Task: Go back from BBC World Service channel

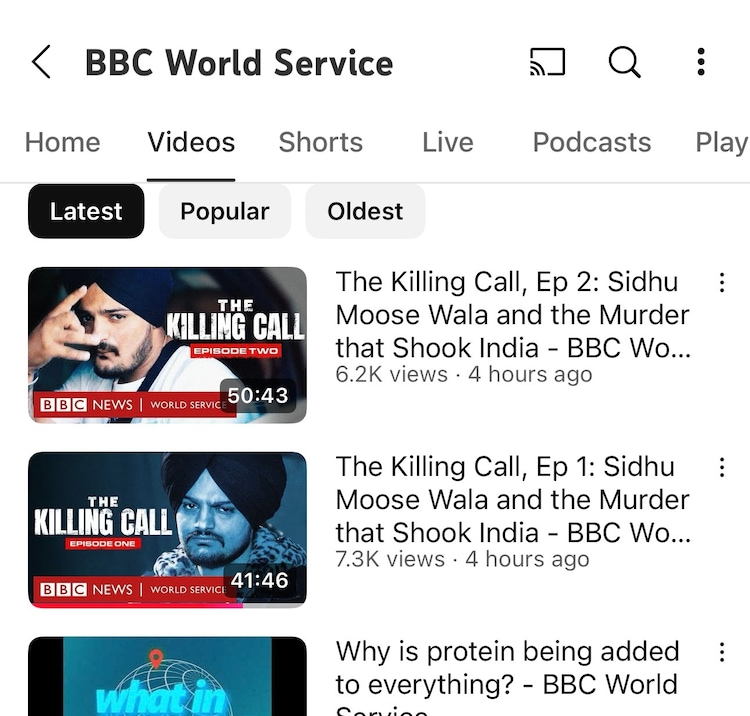Action: coord(41,63)
